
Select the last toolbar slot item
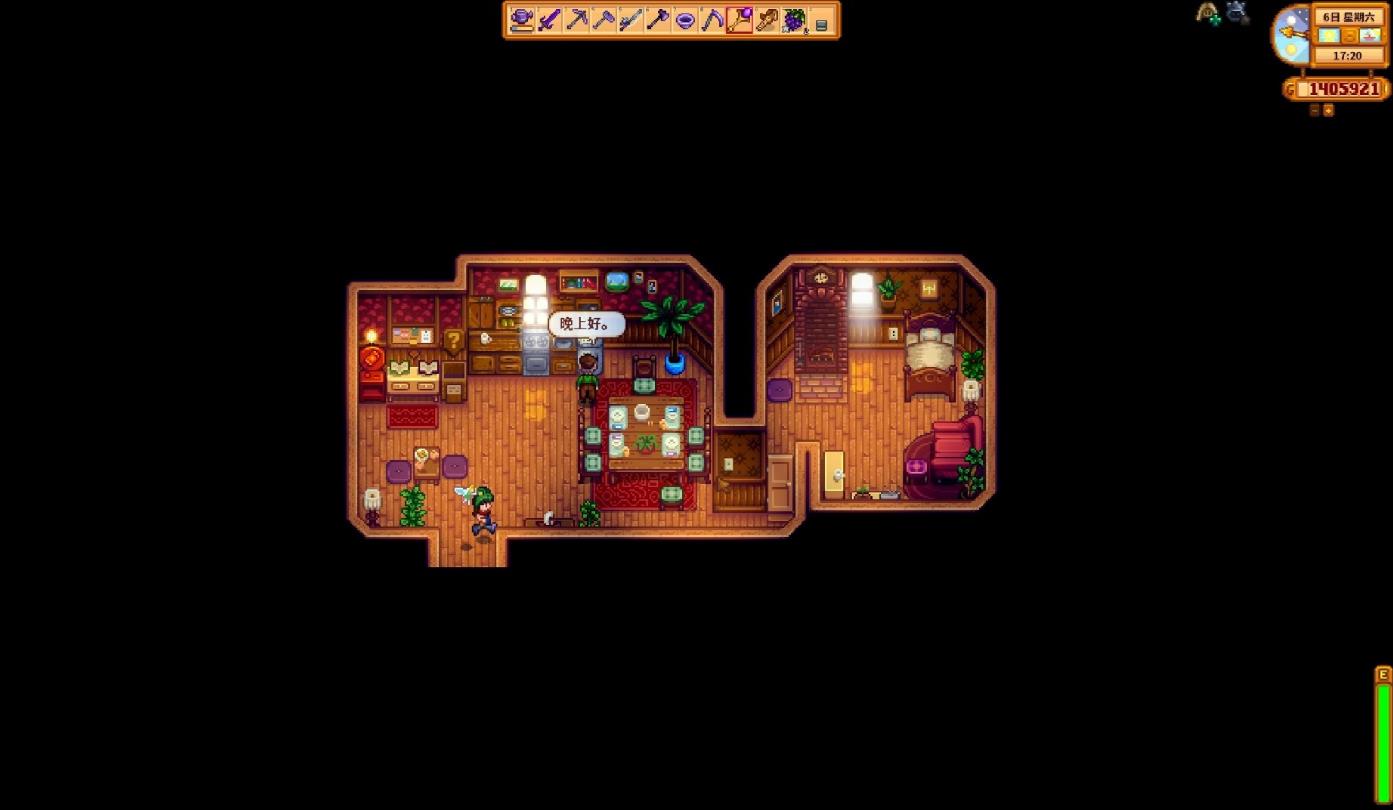click(821, 20)
